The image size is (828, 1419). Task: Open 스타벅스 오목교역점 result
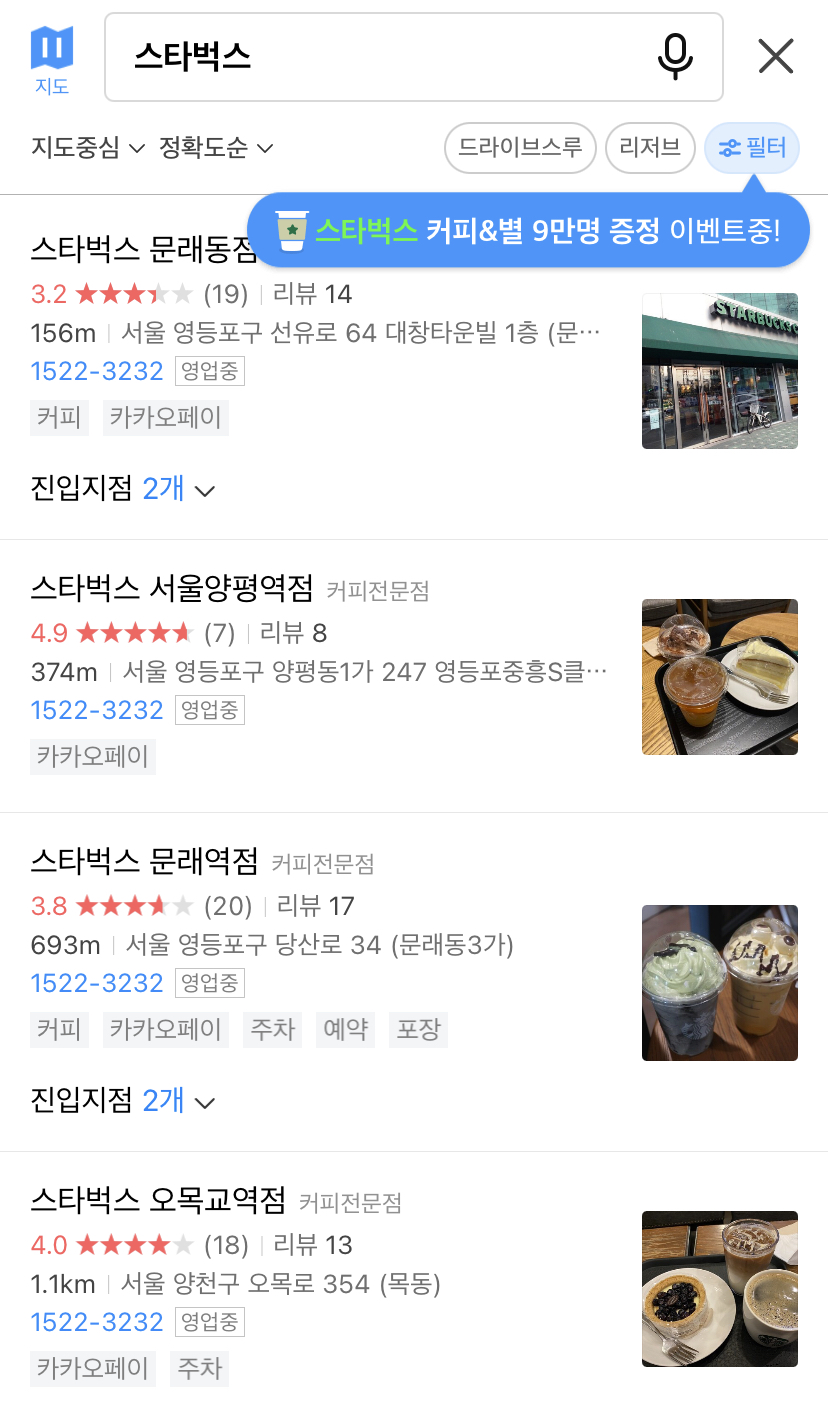pos(158,1199)
